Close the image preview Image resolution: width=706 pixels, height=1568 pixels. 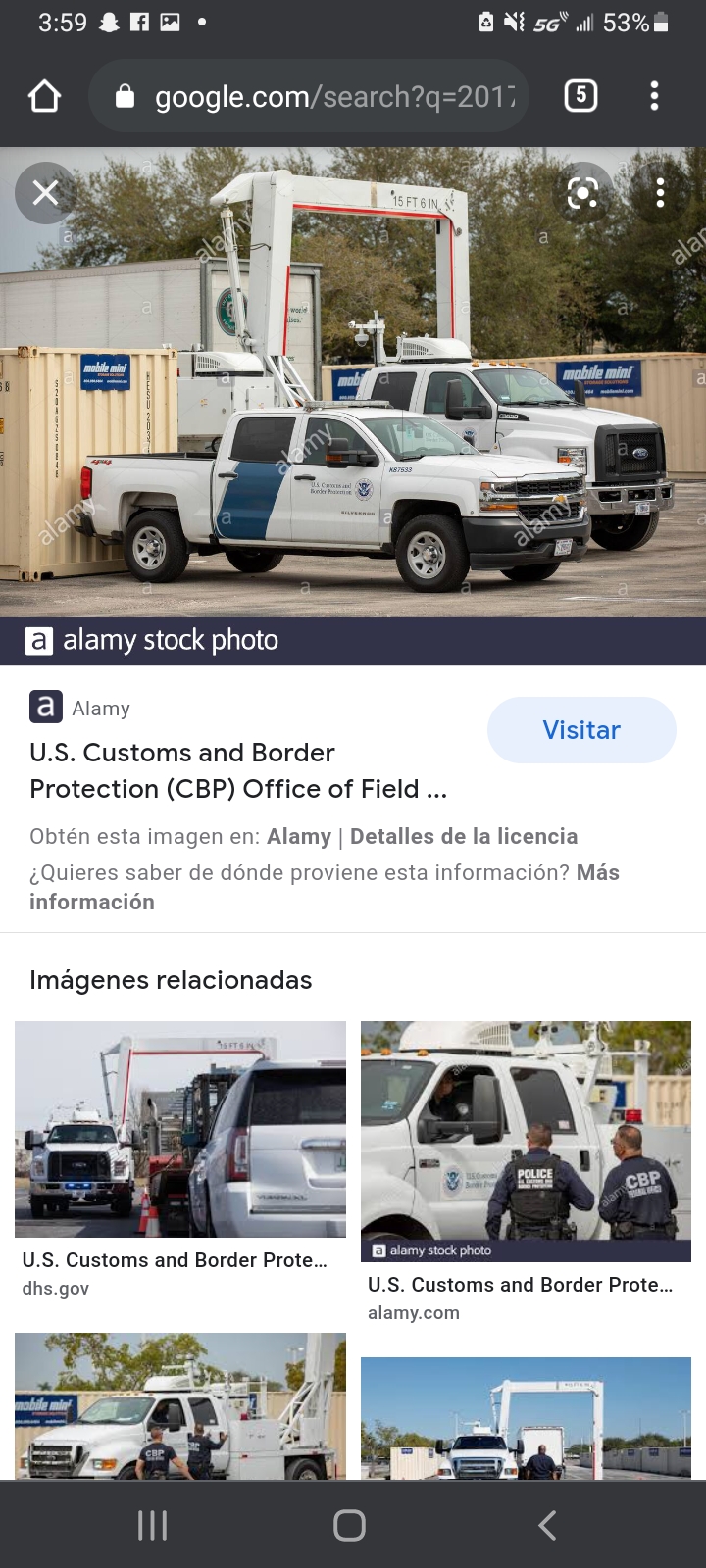pos(45,193)
